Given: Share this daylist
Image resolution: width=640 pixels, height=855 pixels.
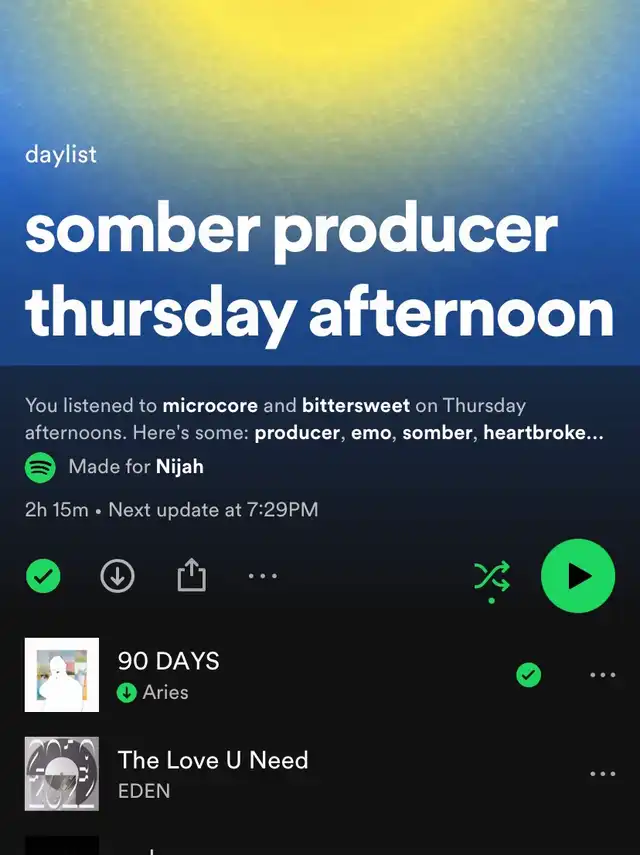Looking at the screenshot, I should [x=191, y=576].
